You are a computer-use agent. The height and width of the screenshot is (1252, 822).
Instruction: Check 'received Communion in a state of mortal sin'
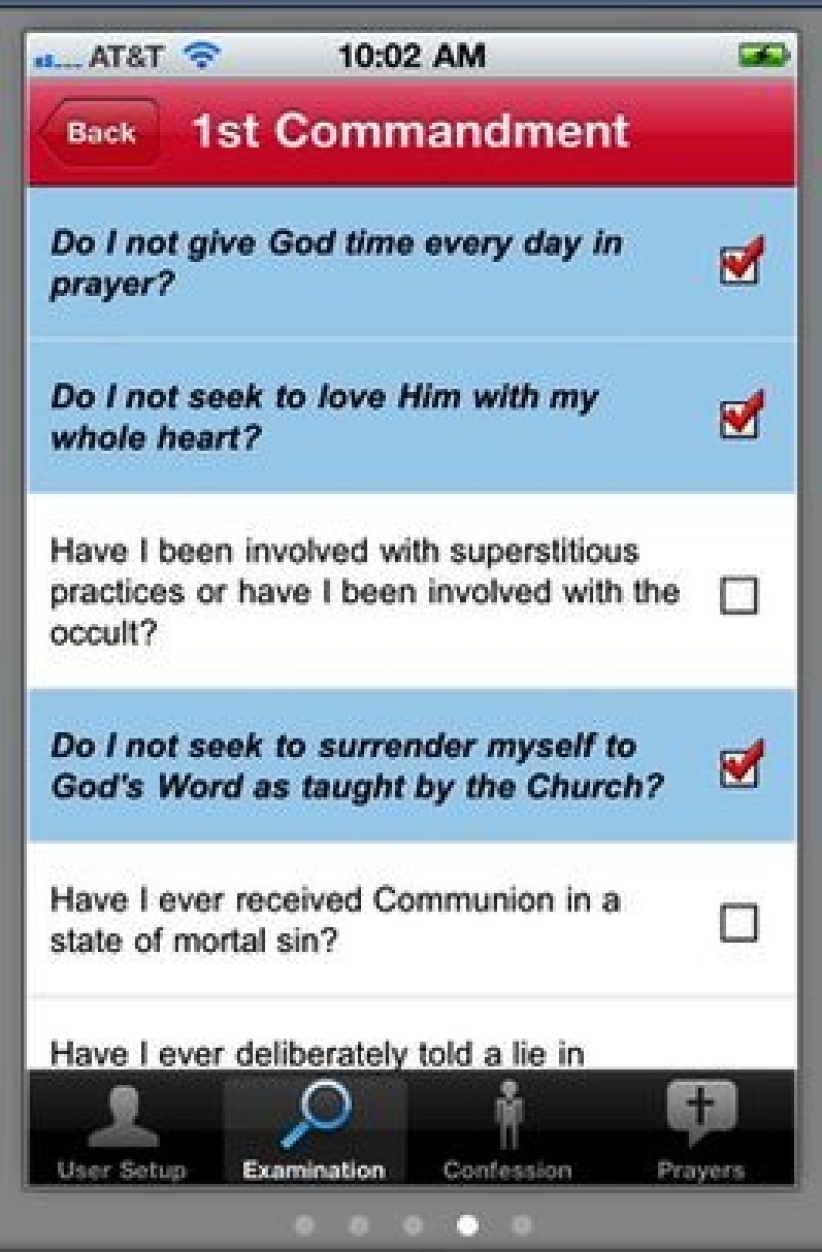coord(739,923)
